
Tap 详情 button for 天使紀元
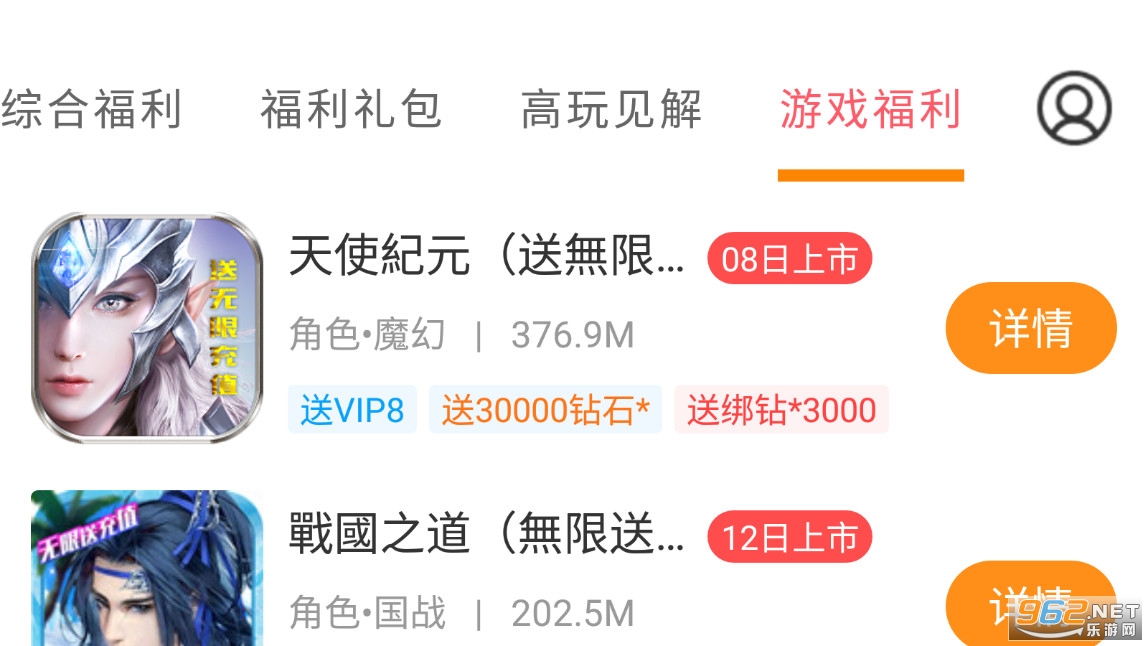coord(1030,328)
